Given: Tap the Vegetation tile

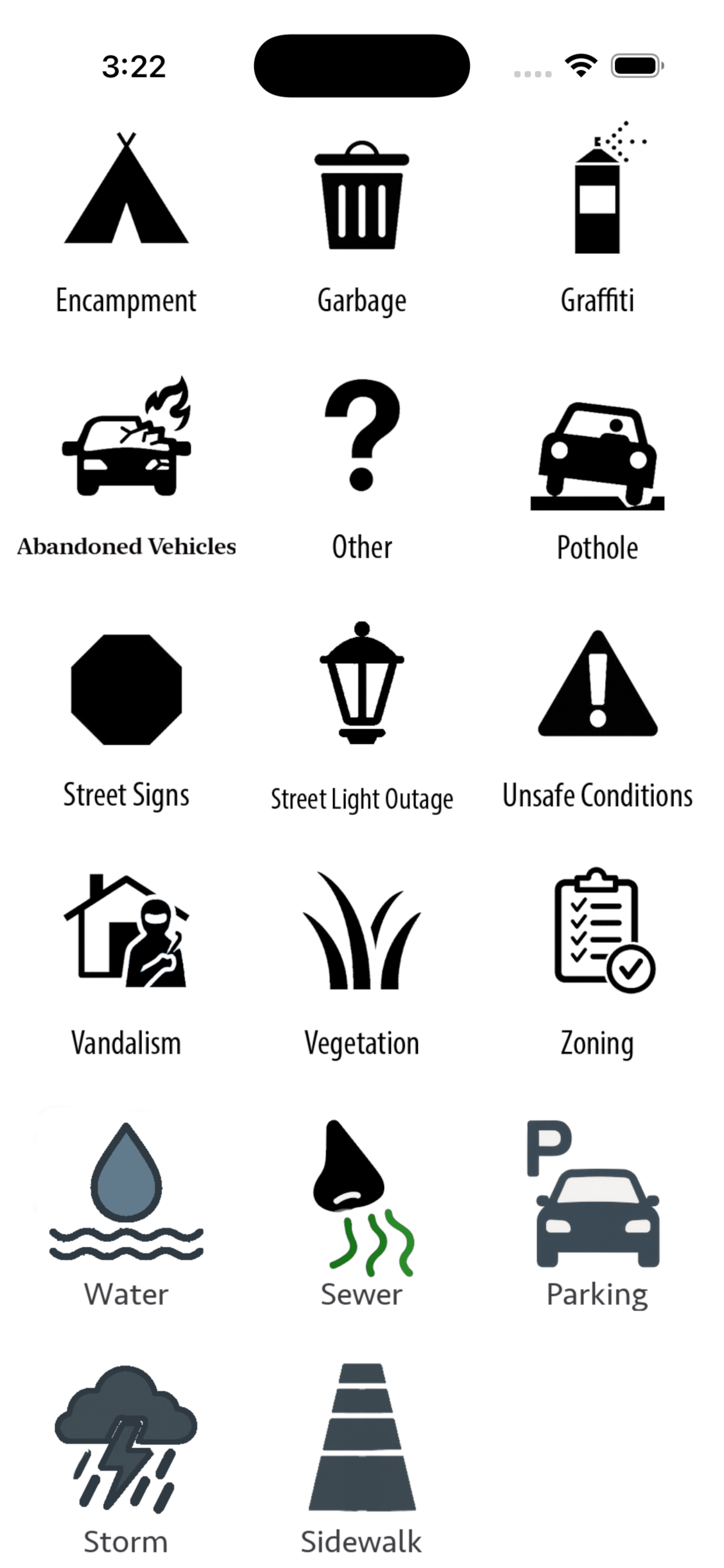Looking at the screenshot, I should coord(361,964).
